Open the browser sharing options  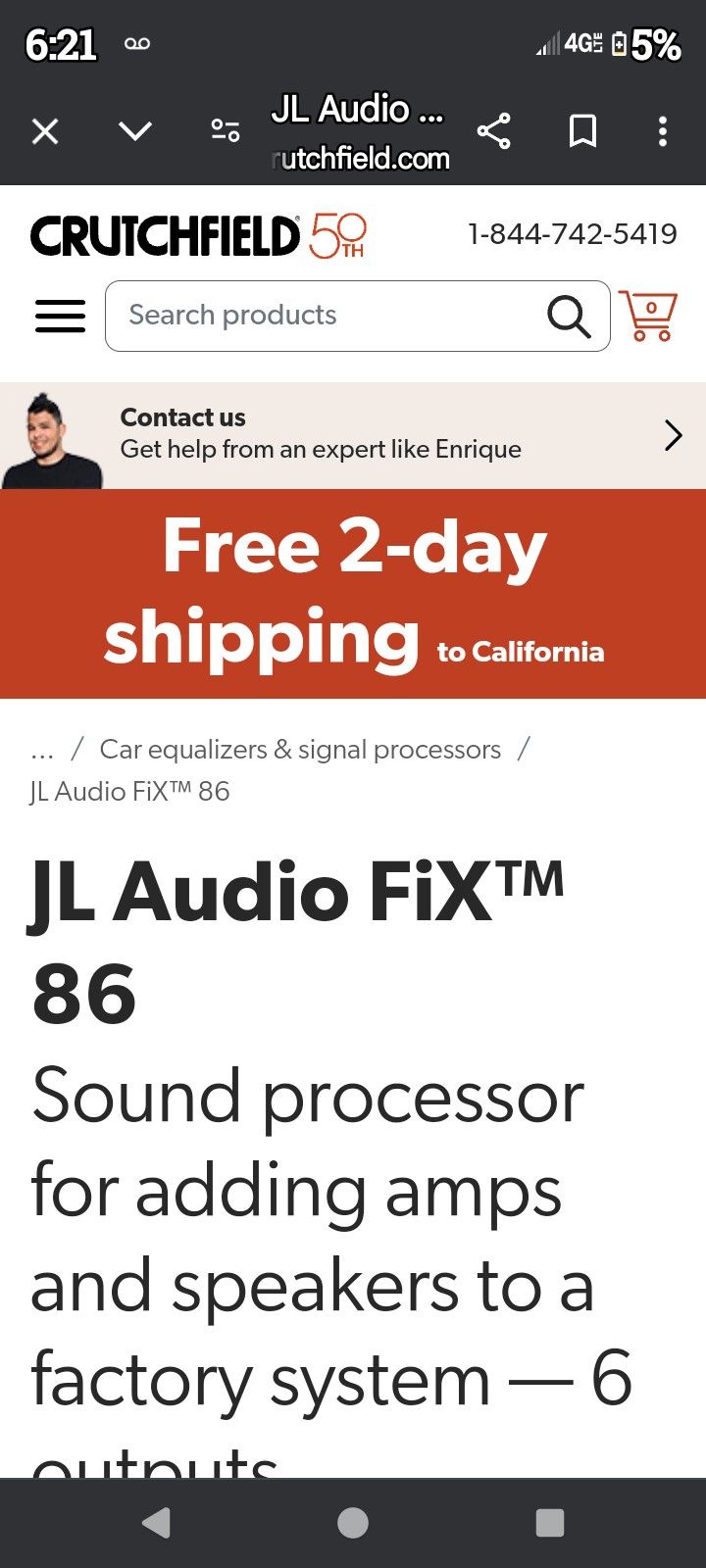(494, 128)
